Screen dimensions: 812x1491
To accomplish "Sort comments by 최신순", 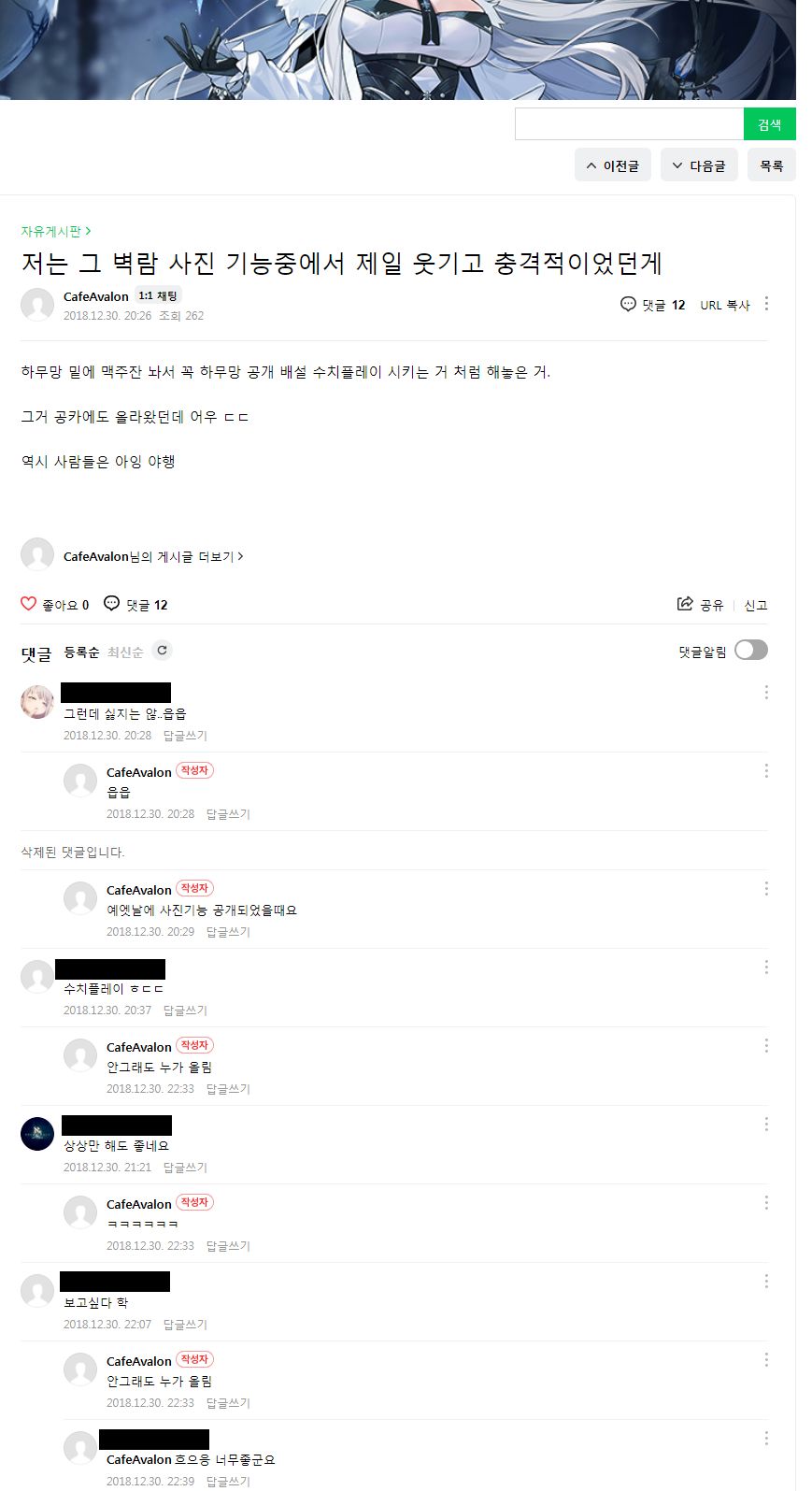I will coord(125,652).
